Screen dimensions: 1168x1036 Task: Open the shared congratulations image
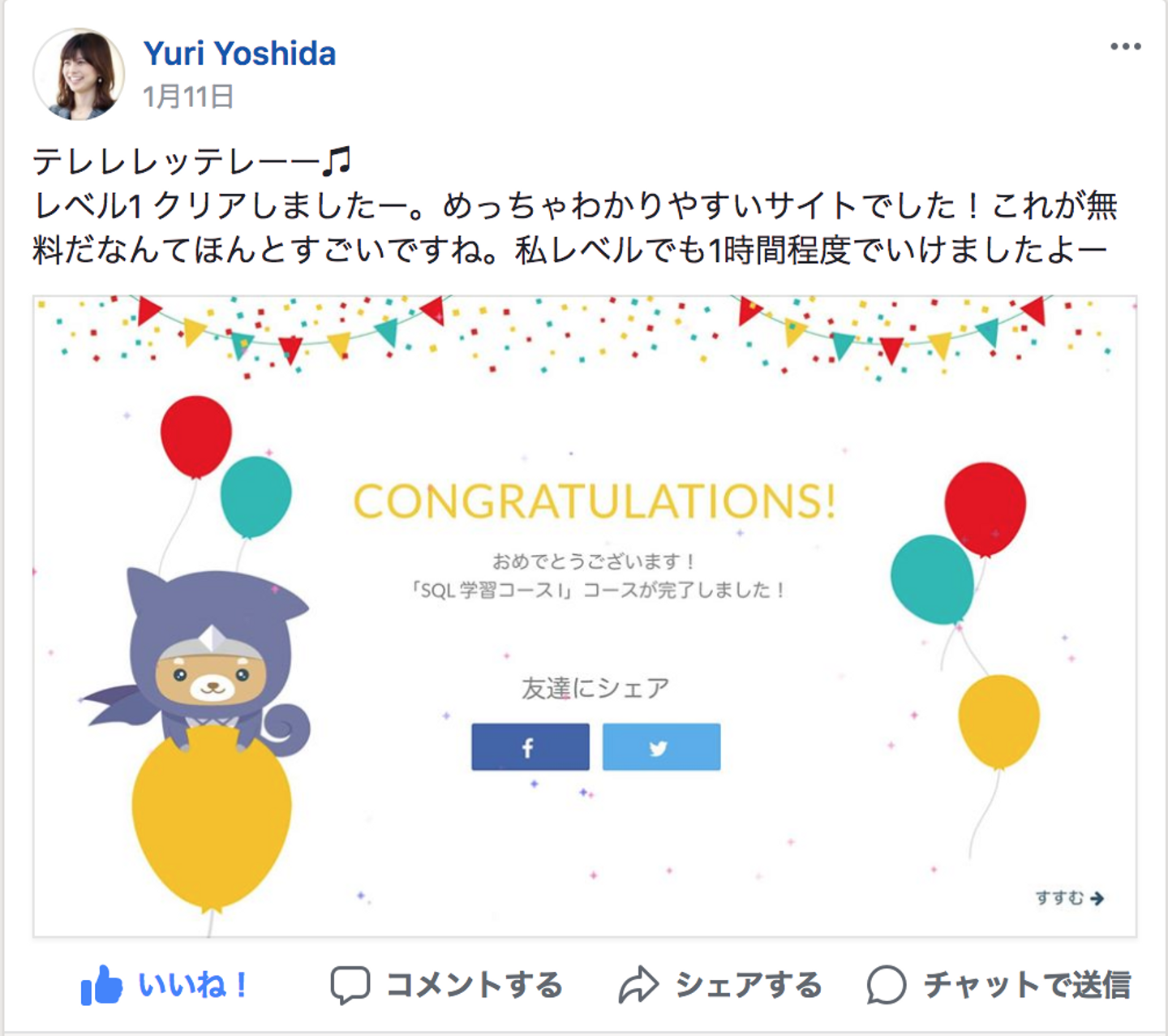pos(584,617)
